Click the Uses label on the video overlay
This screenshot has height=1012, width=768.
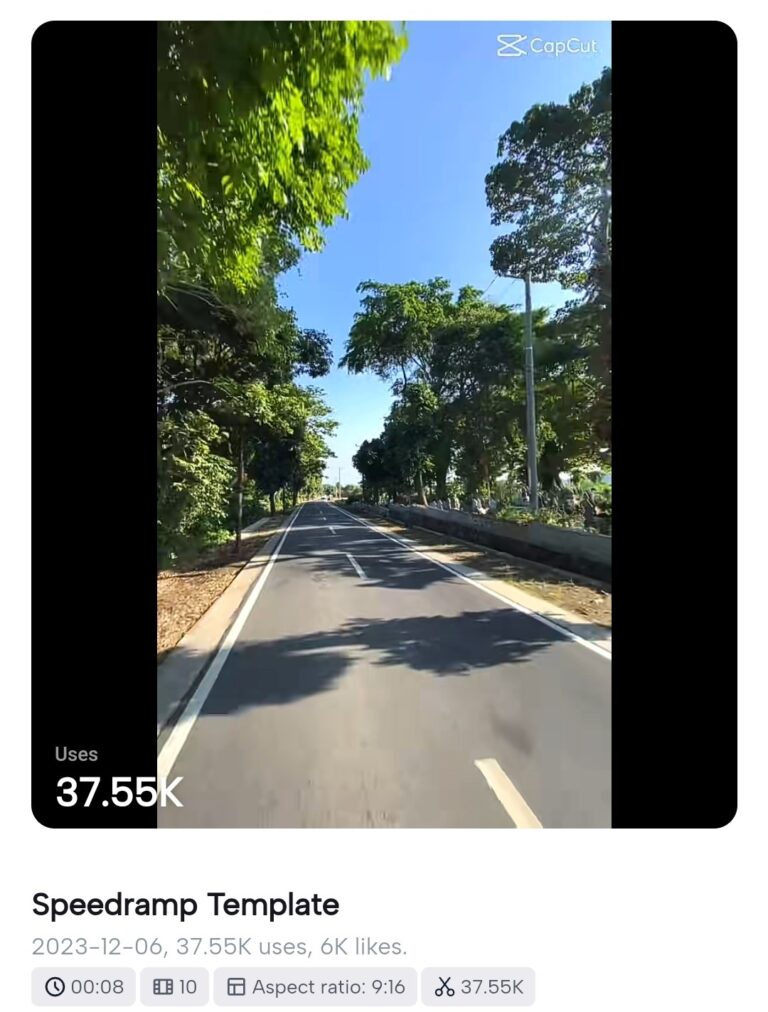77,755
